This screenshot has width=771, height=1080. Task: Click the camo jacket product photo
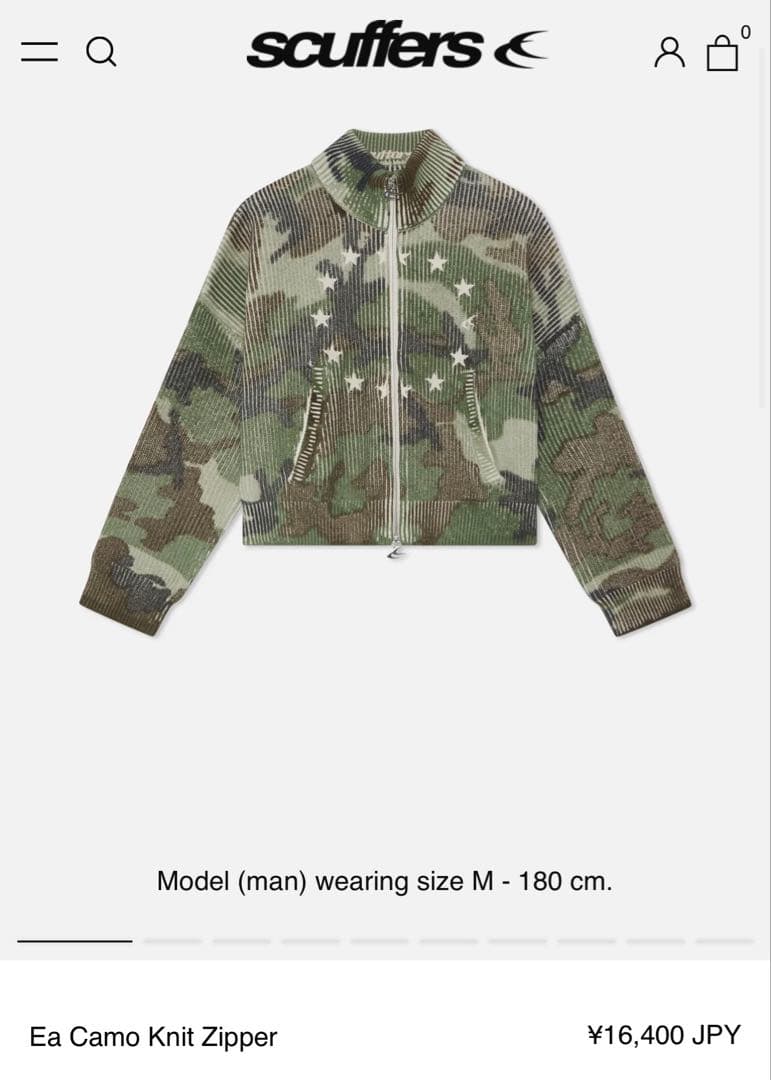point(385,400)
